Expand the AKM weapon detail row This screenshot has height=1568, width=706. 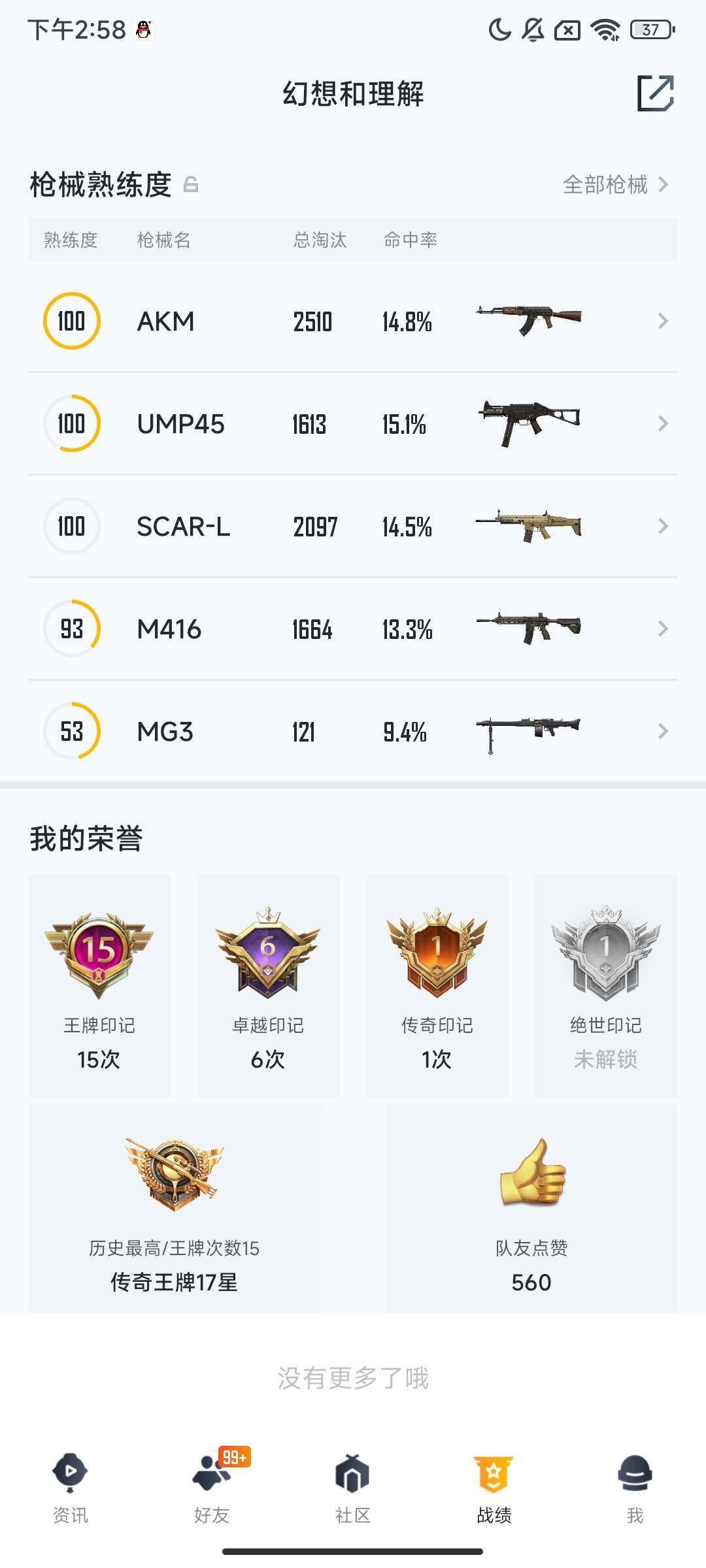353,320
